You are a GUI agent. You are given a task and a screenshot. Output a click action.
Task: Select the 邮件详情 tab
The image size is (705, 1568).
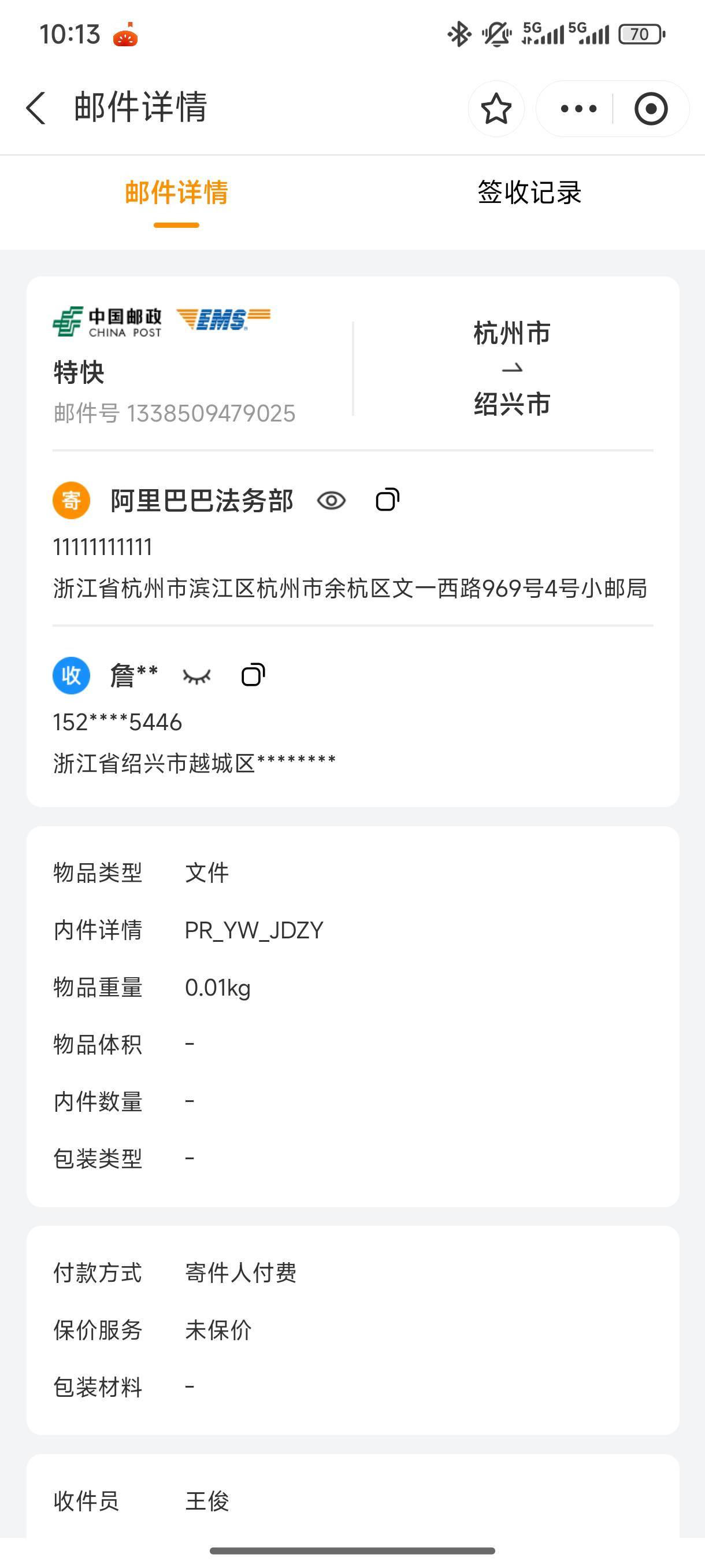click(x=176, y=193)
